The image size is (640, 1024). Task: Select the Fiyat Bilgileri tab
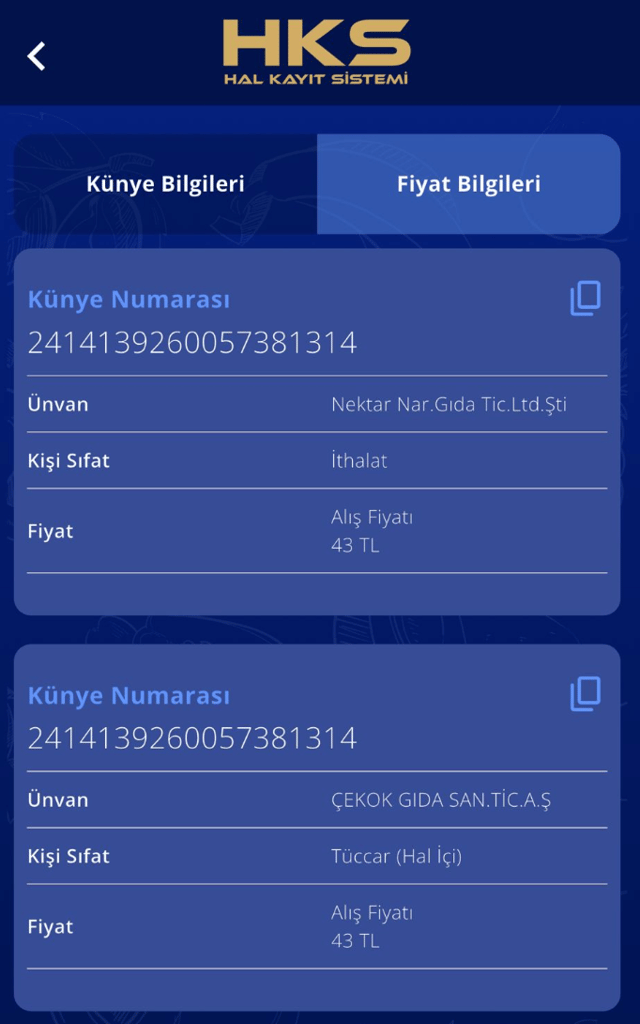[468, 184]
